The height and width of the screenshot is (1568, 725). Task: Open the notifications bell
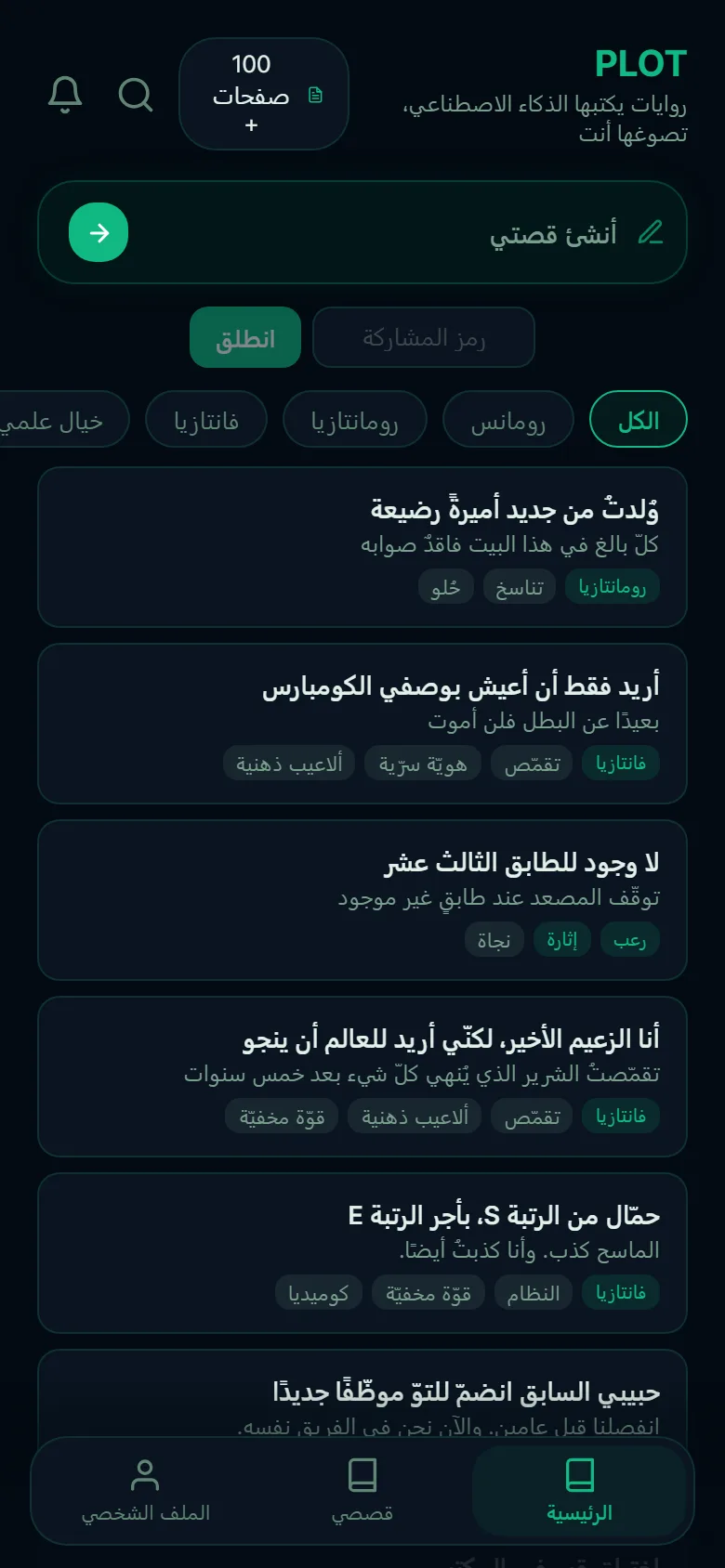pyautogui.click(x=65, y=94)
